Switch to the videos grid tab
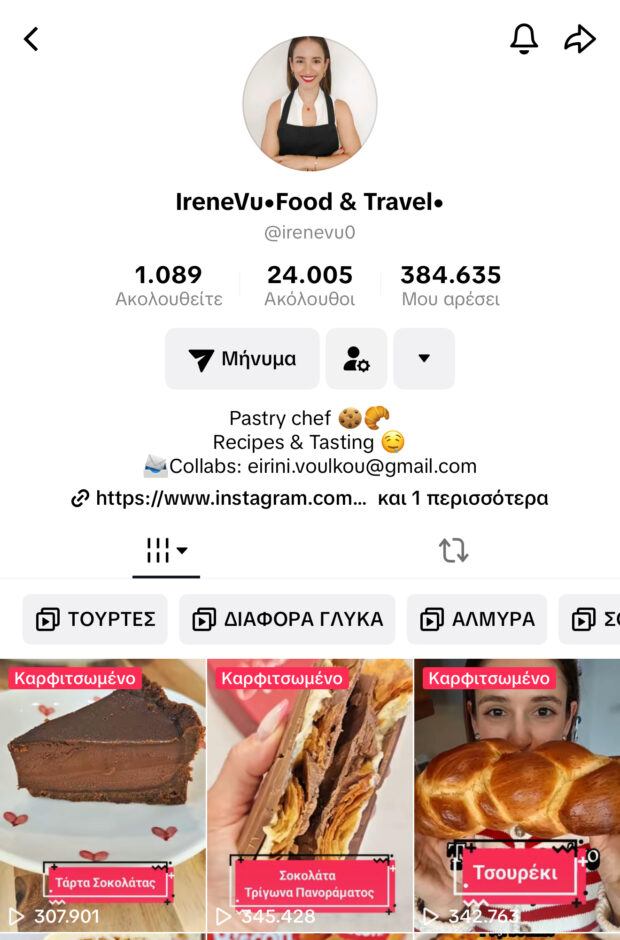This screenshot has height=940, width=620. tap(166, 550)
